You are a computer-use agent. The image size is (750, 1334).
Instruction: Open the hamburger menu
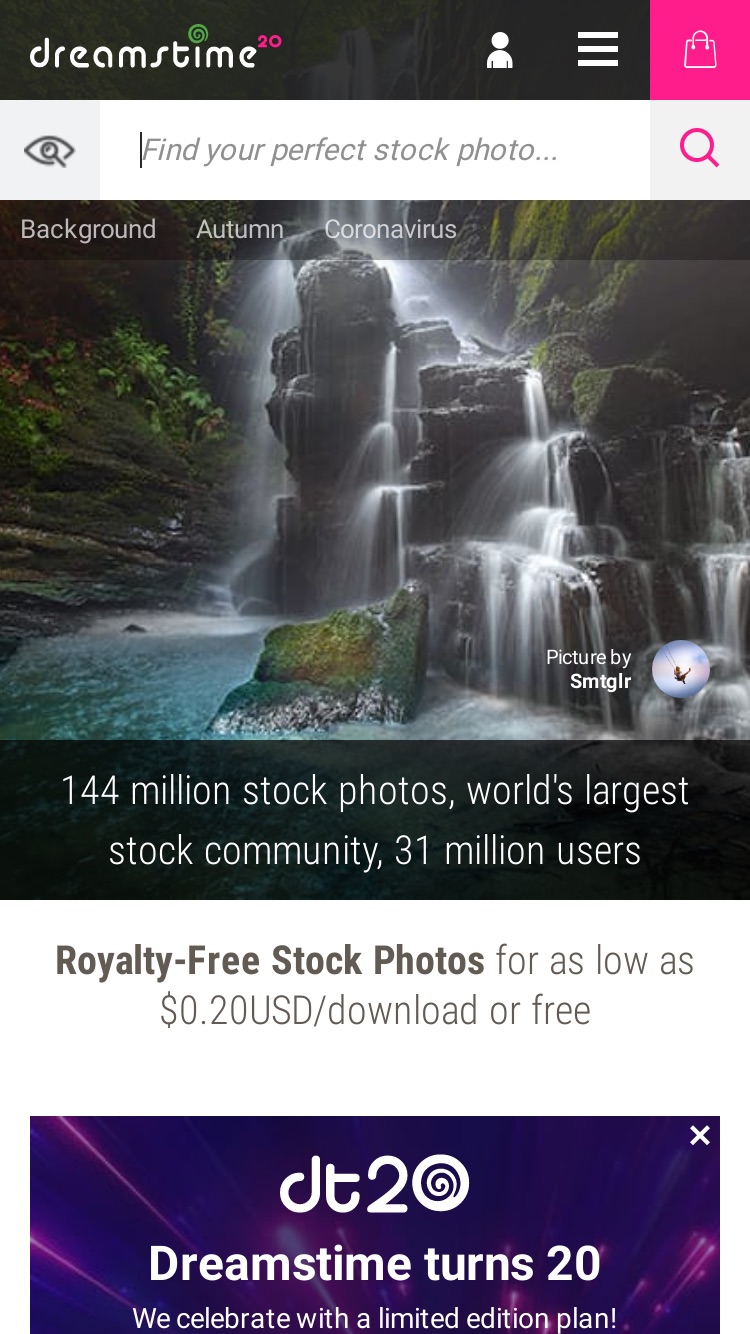(x=598, y=50)
